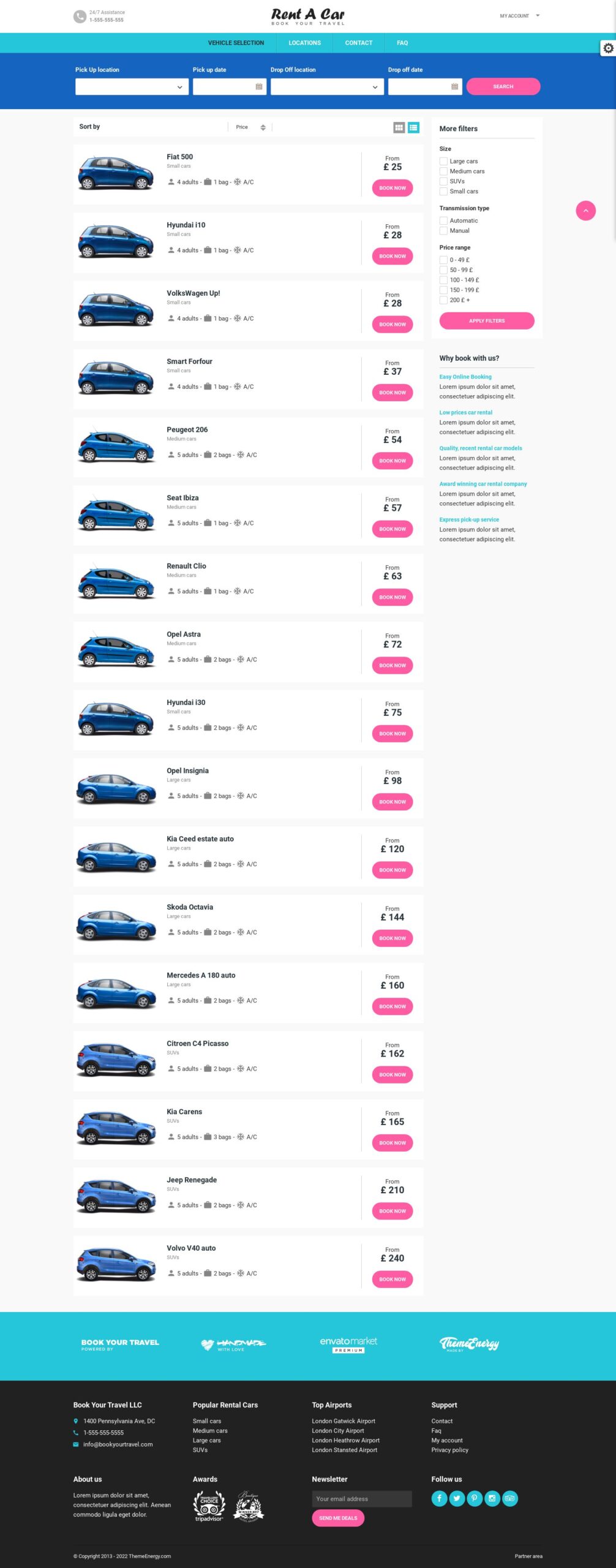616x1568 pixels.
Task: Open the settings gear panel
Action: click(x=607, y=48)
